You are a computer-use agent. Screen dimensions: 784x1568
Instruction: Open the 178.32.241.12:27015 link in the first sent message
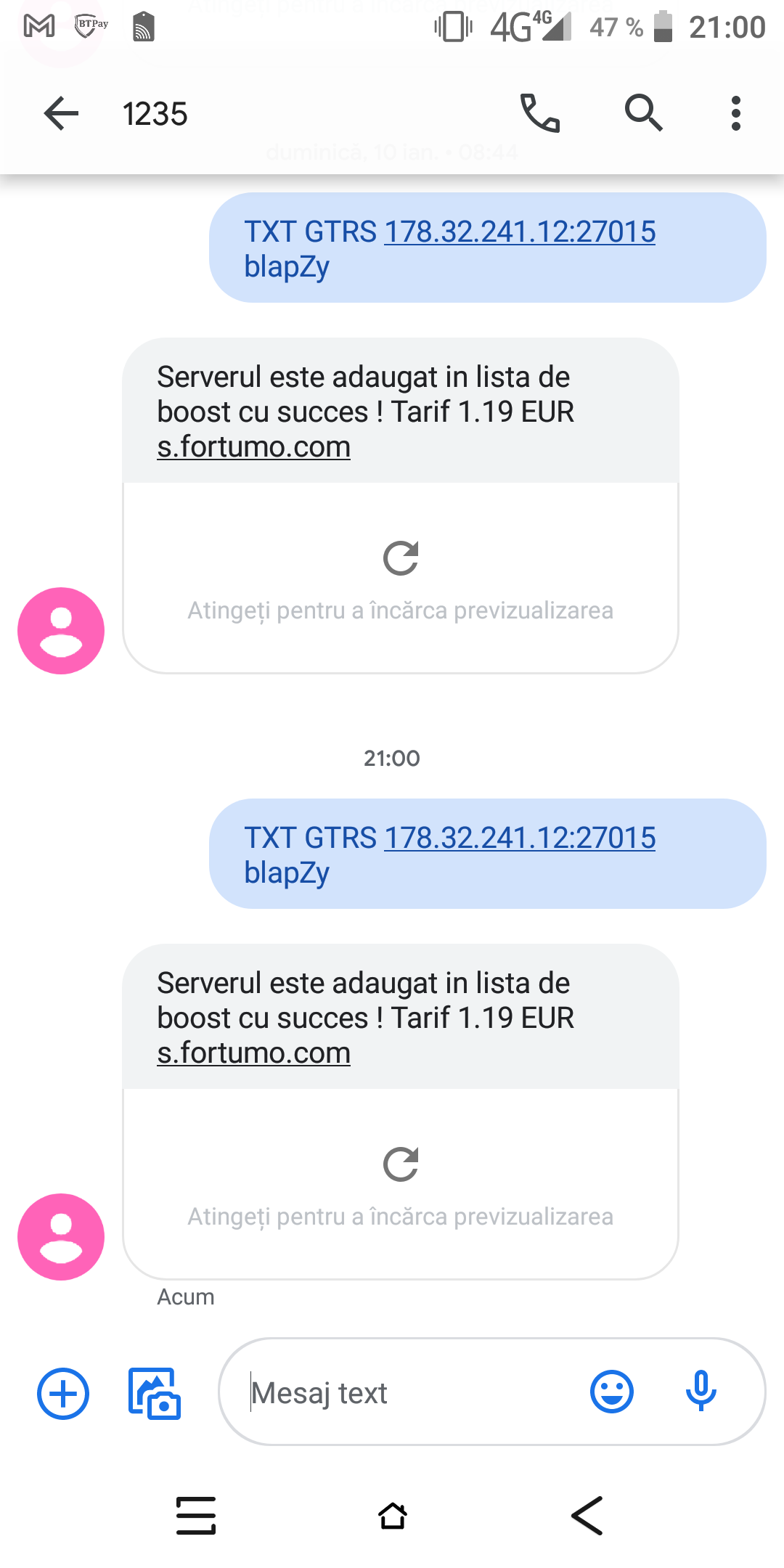coord(520,232)
